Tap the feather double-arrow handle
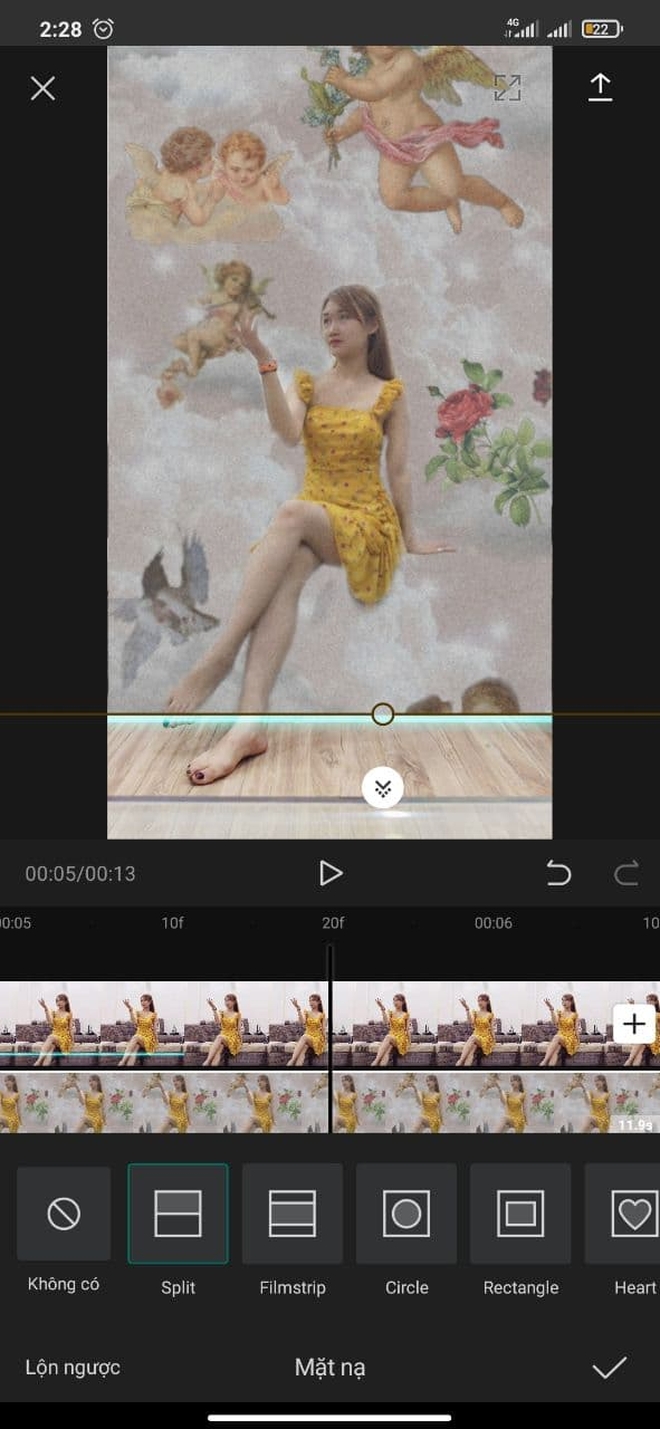 pos(382,788)
